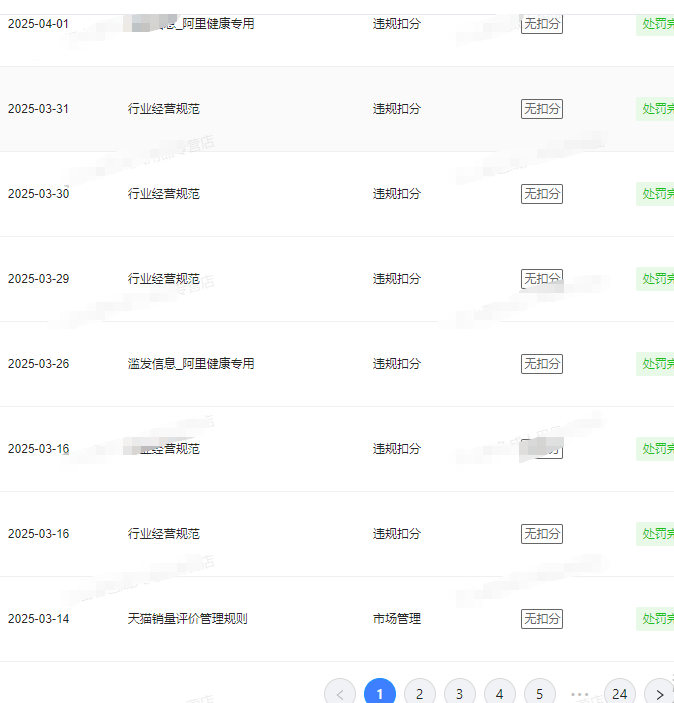
Task: Go to the next page arrow
Action: (659, 693)
